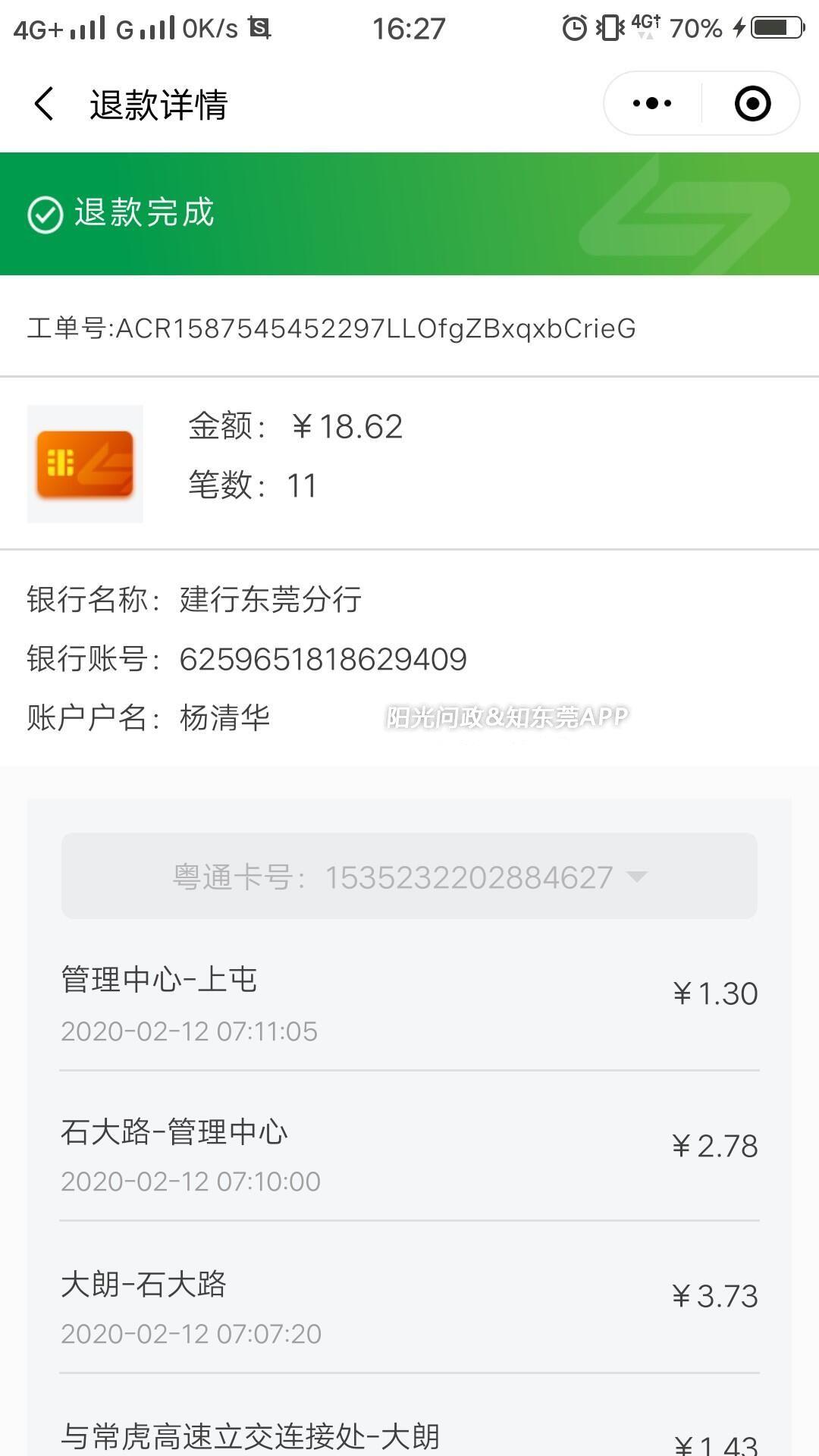Image resolution: width=819 pixels, height=1456 pixels.
Task: Go back from the 退款详情 page
Action: point(44,104)
